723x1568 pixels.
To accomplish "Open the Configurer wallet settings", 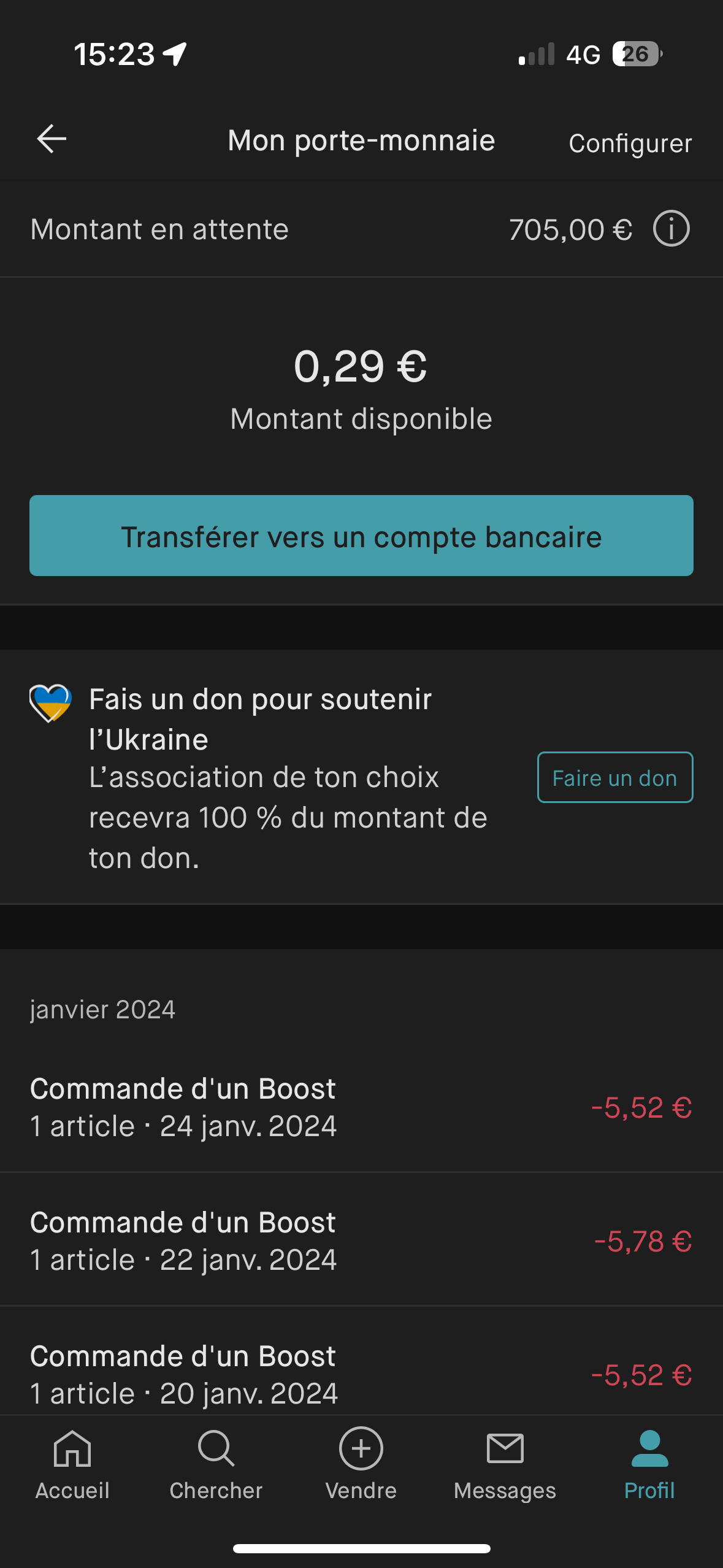I will click(630, 143).
